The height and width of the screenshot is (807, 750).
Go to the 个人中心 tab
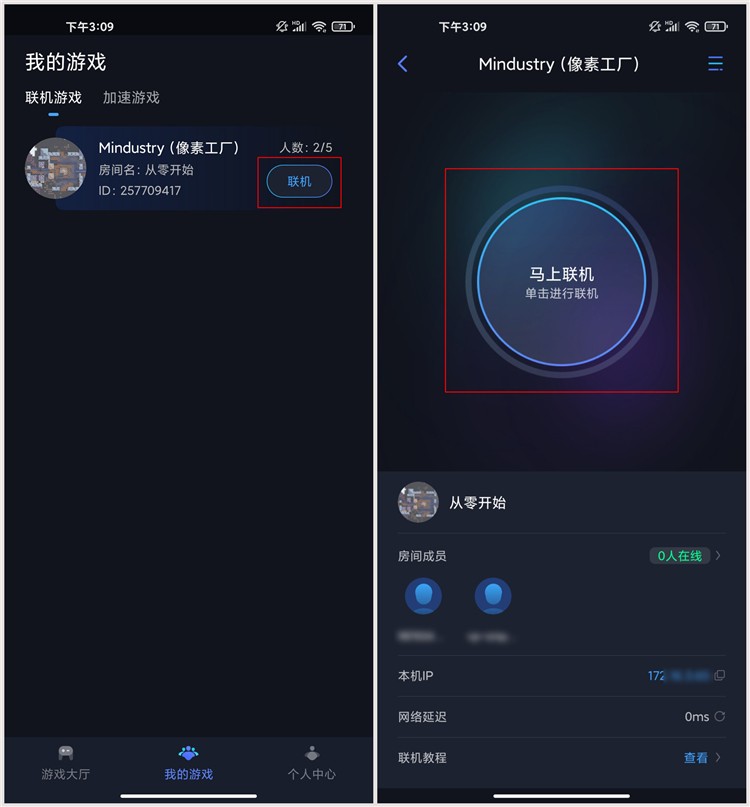click(x=311, y=763)
